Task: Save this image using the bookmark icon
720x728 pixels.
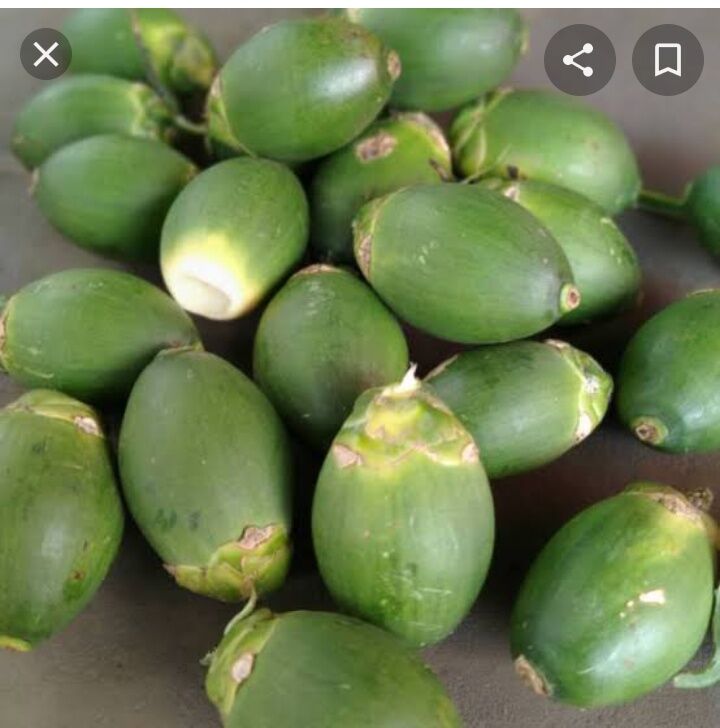Action: 666,59
